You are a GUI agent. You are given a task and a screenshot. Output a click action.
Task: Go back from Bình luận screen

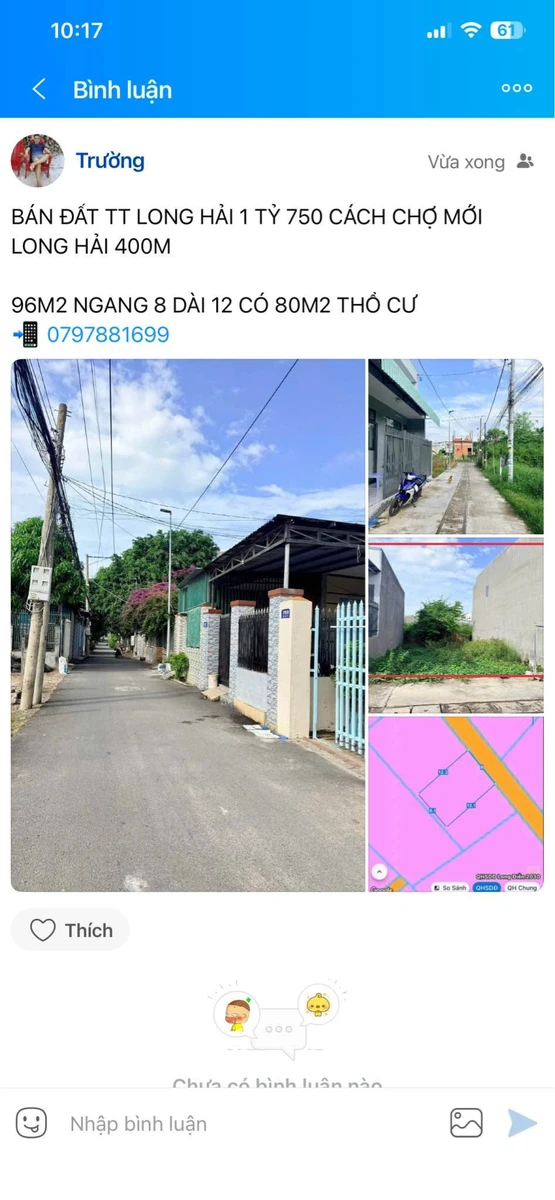point(39,89)
